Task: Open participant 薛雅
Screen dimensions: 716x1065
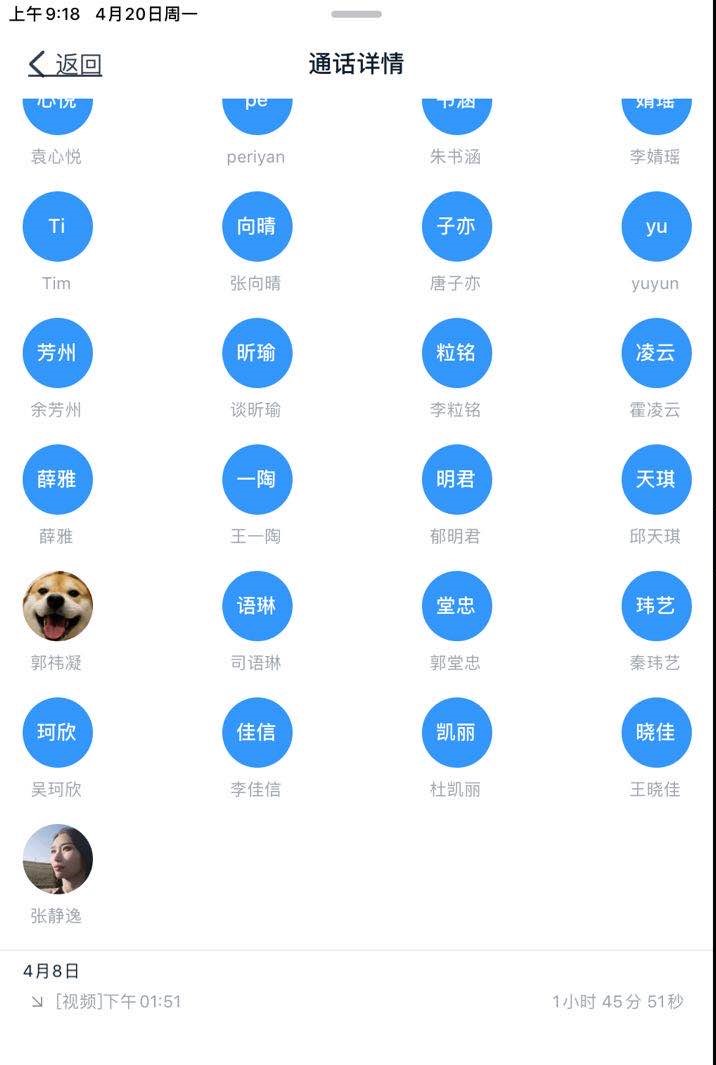Action: (57, 480)
